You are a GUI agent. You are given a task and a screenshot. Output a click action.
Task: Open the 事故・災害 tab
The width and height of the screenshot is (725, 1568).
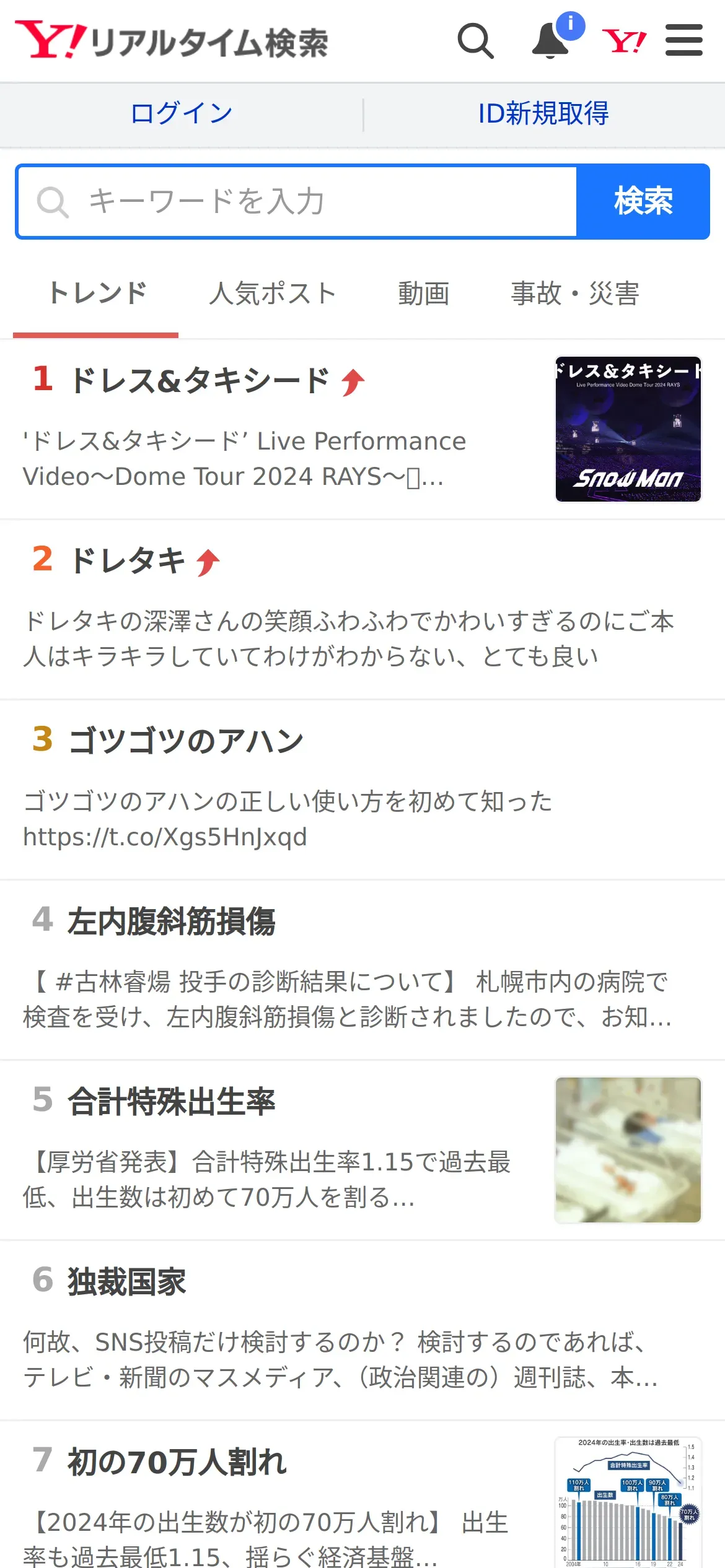[x=574, y=293]
